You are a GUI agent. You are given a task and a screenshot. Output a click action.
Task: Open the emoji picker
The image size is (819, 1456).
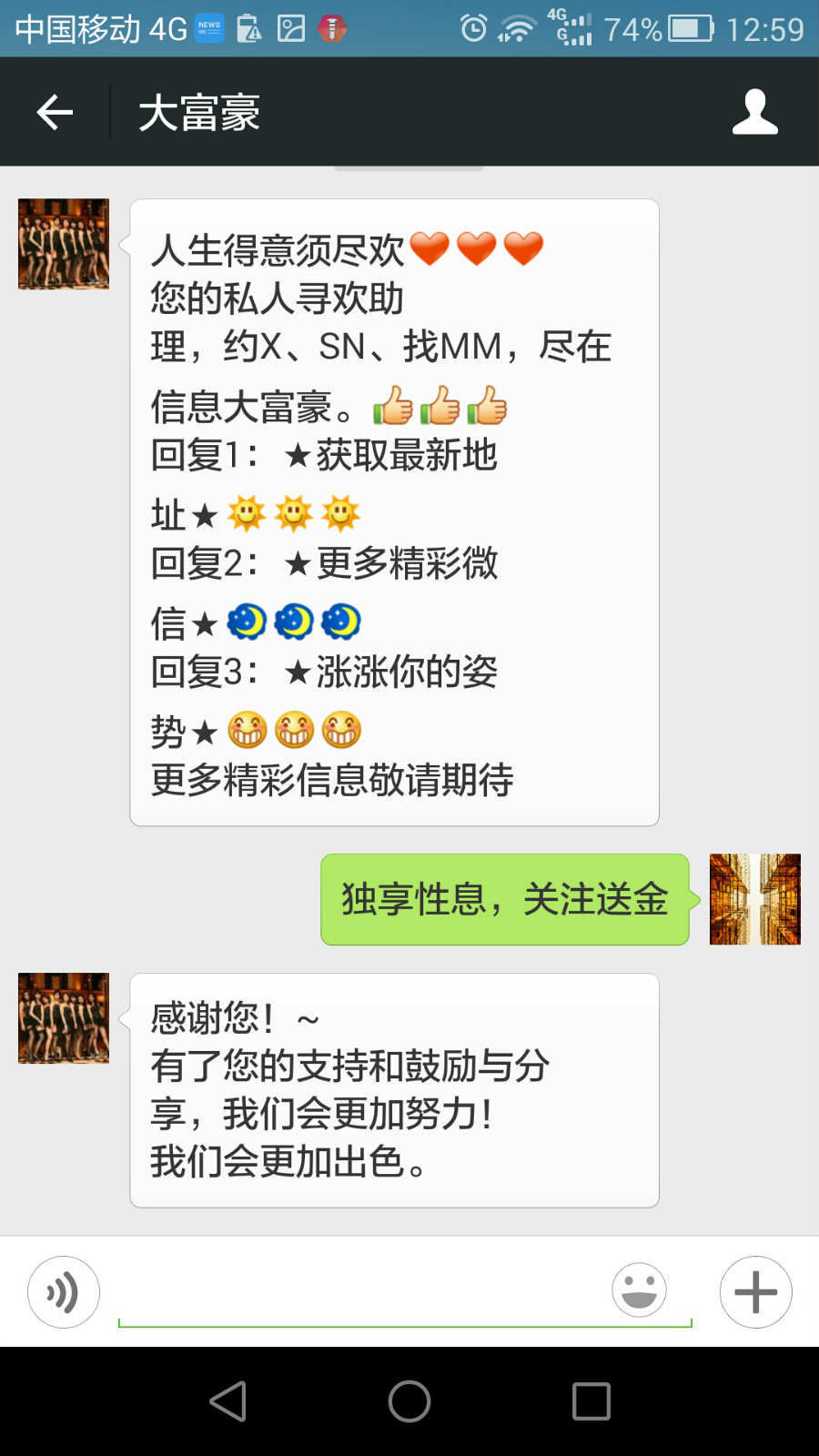point(639,1290)
